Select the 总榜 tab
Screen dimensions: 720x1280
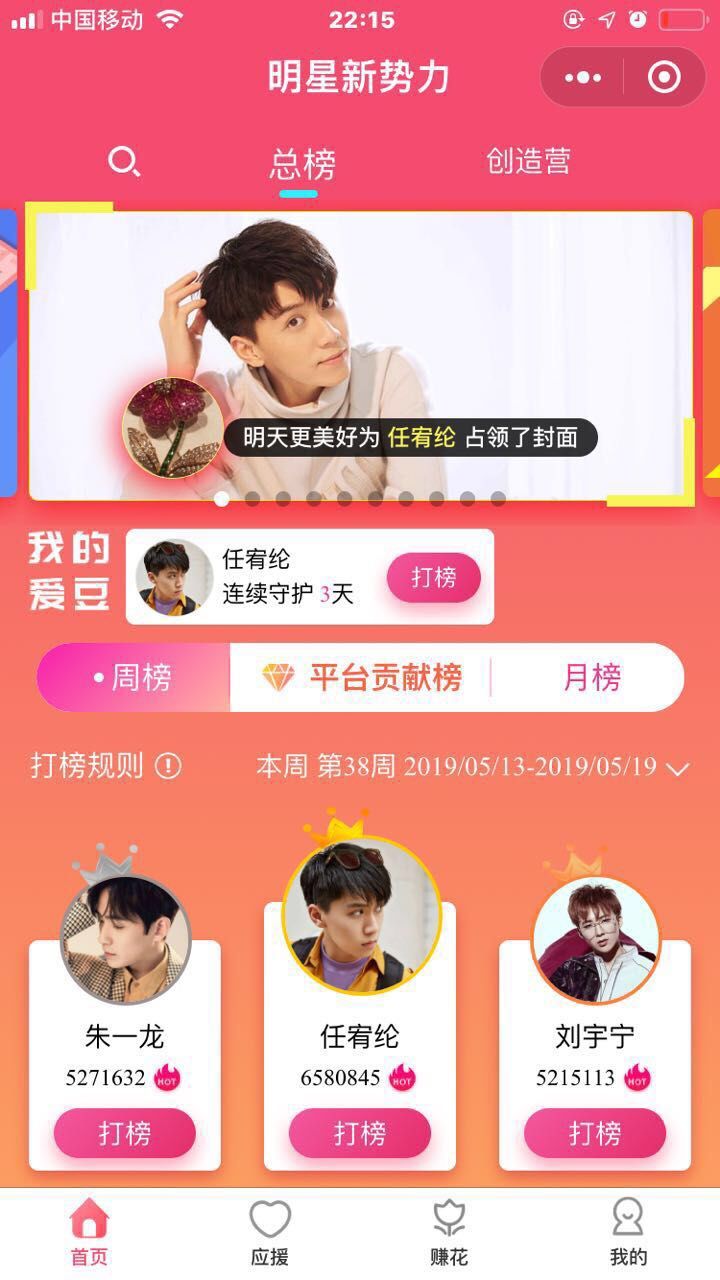[302, 164]
